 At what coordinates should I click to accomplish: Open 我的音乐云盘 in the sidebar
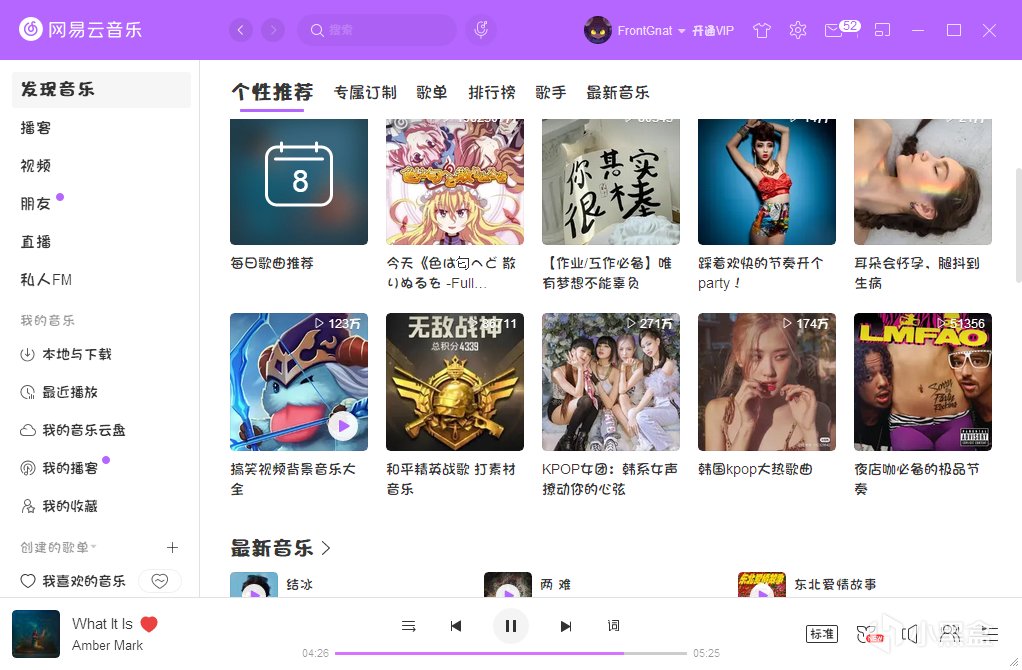(x=83, y=430)
